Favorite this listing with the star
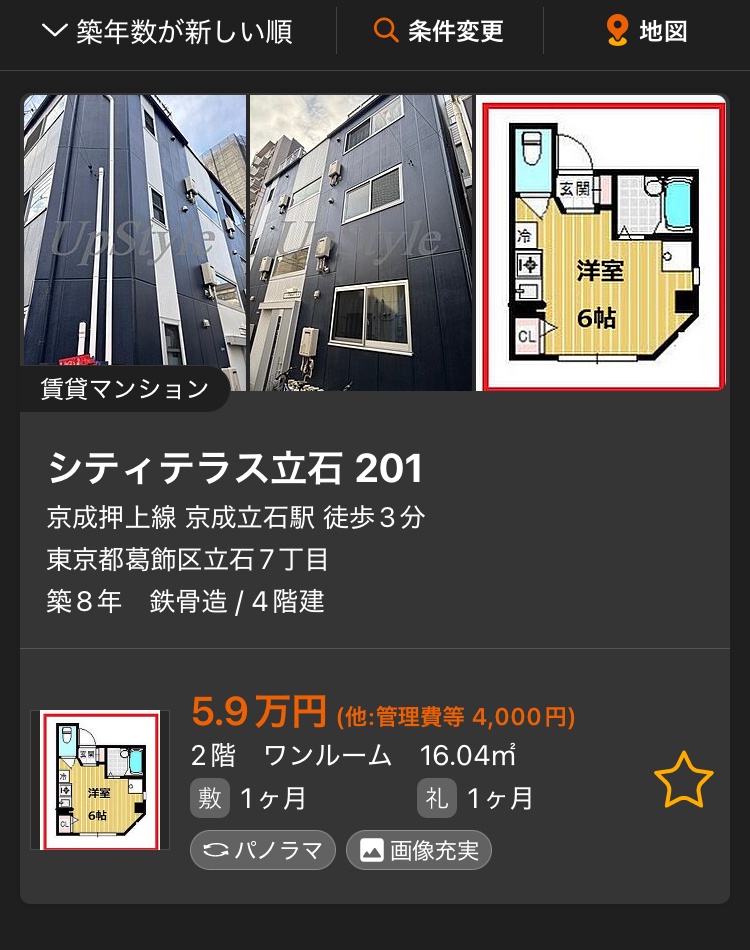 pyautogui.click(x=683, y=782)
